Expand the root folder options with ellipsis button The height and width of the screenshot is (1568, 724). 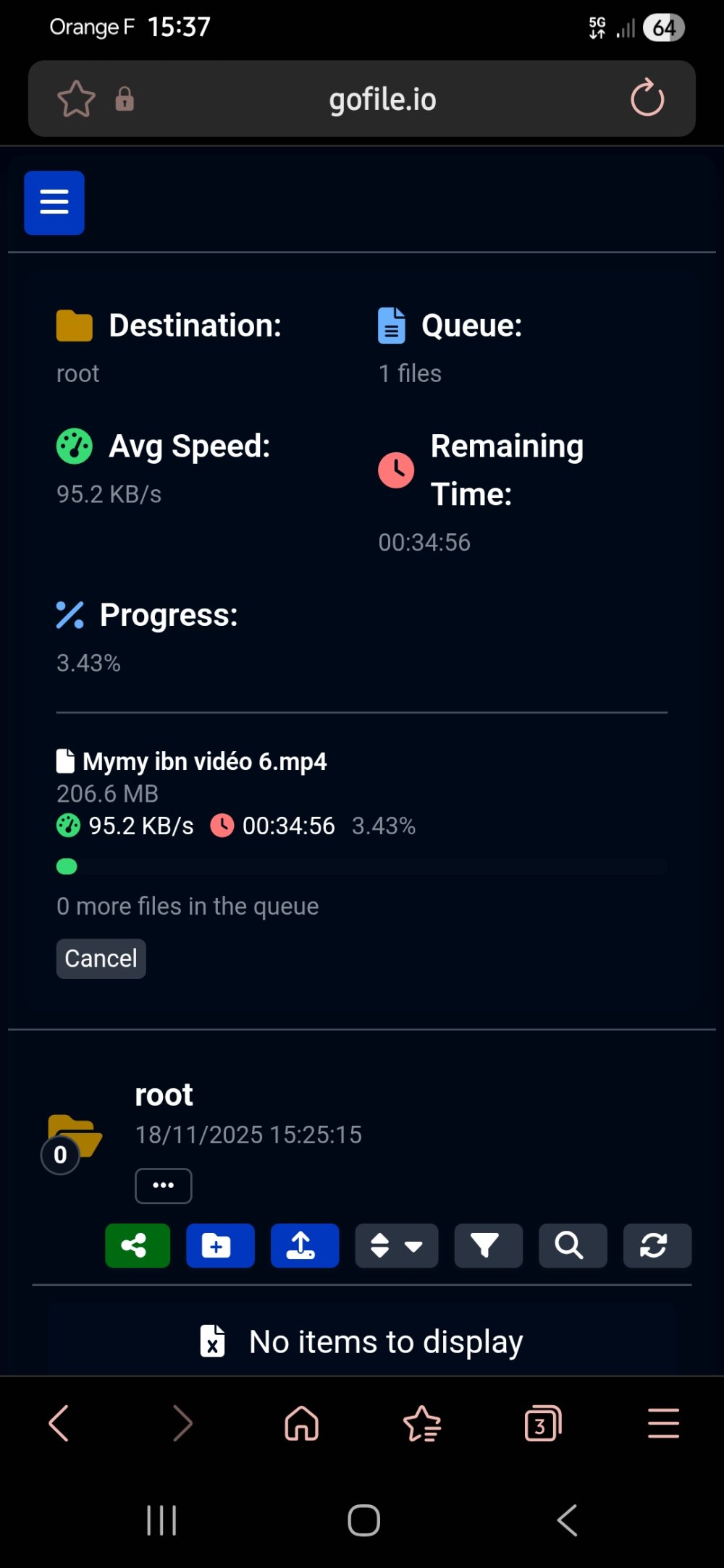[x=163, y=1185]
